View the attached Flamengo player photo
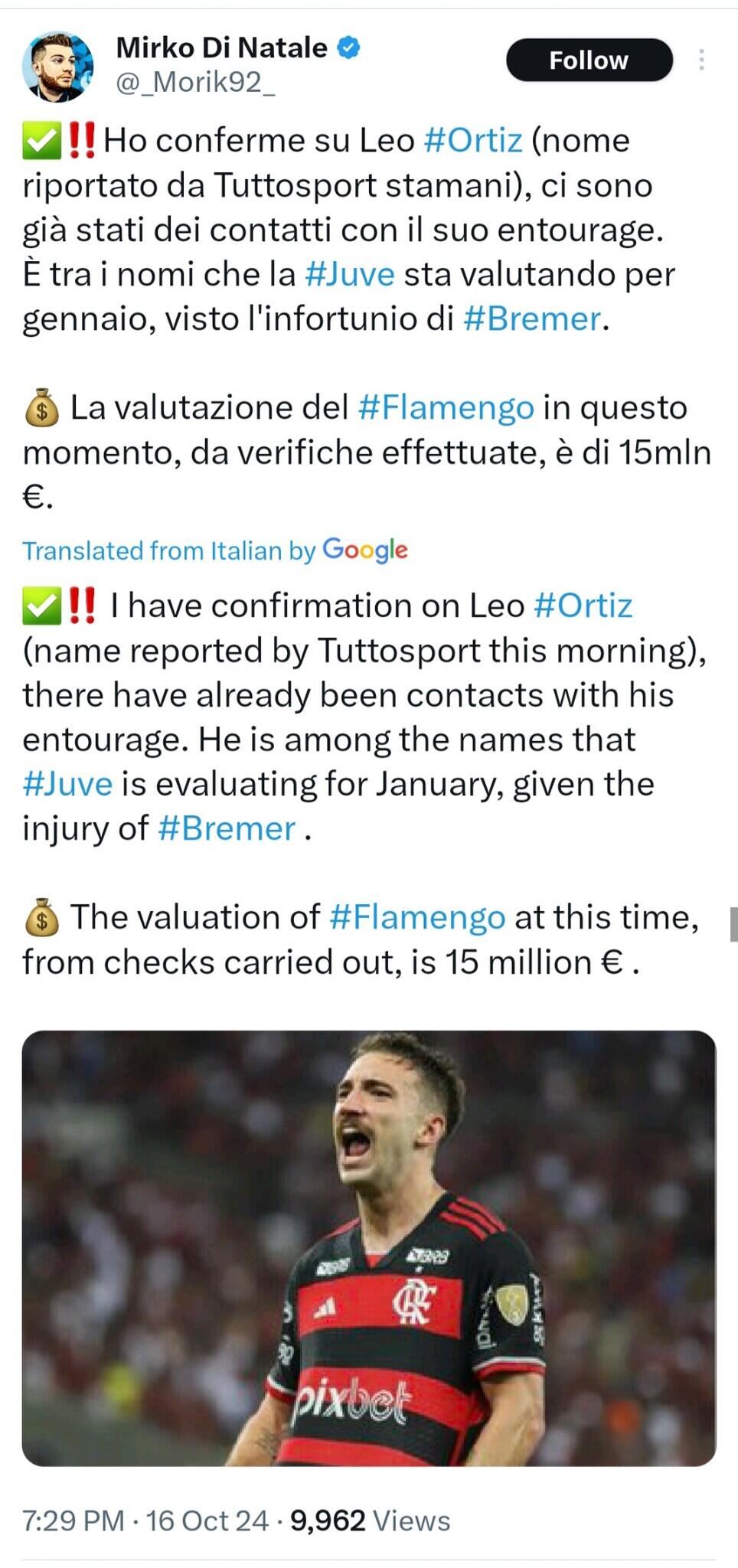The image size is (738, 1568). [368, 1248]
